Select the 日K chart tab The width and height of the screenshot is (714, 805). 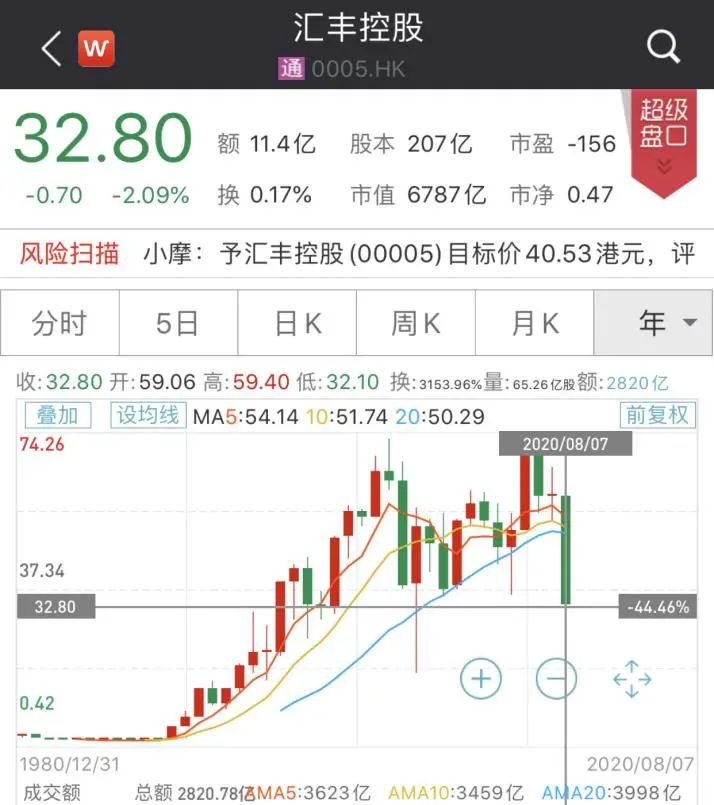(x=297, y=323)
